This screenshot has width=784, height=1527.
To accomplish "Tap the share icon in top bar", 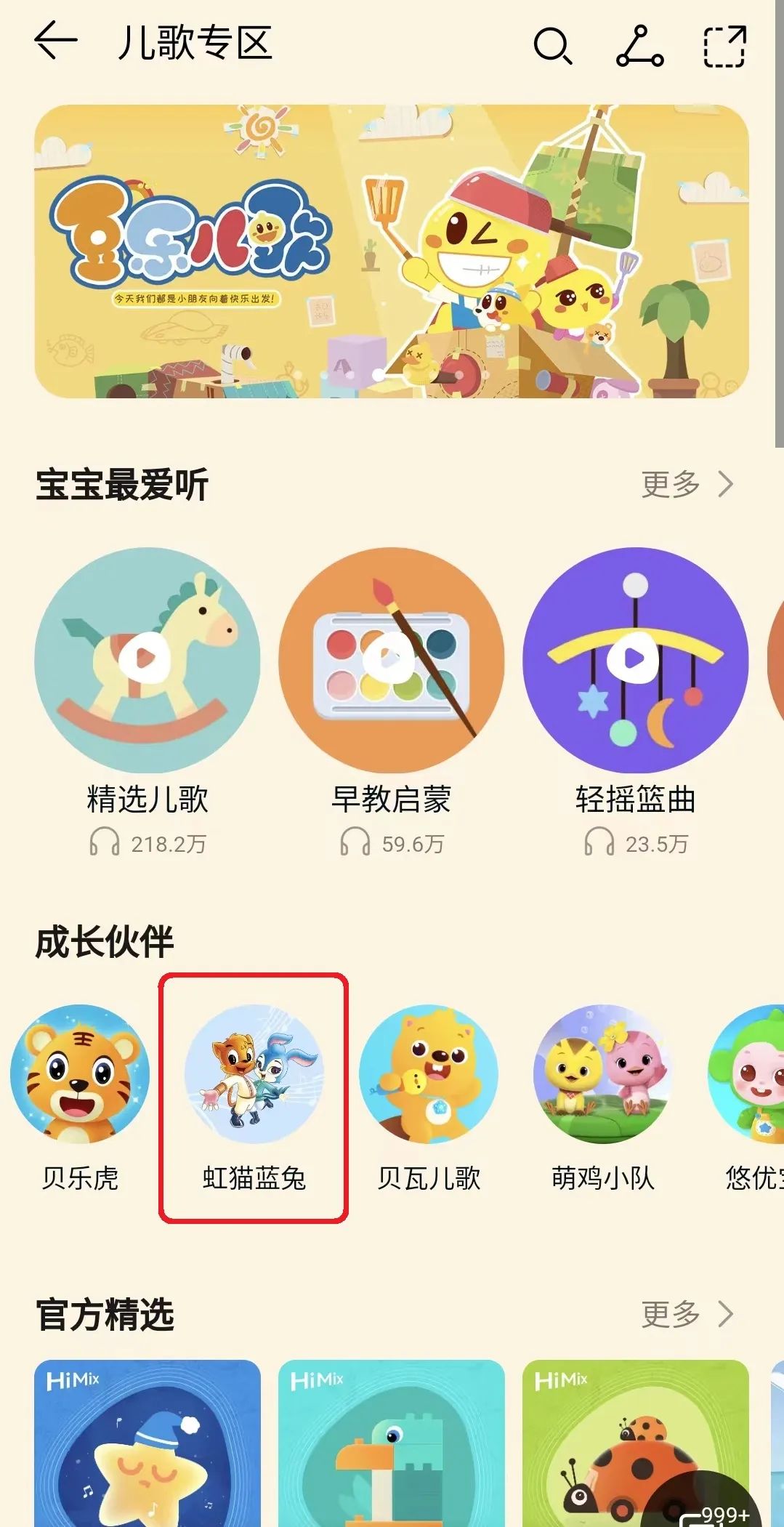I will click(x=639, y=47).
